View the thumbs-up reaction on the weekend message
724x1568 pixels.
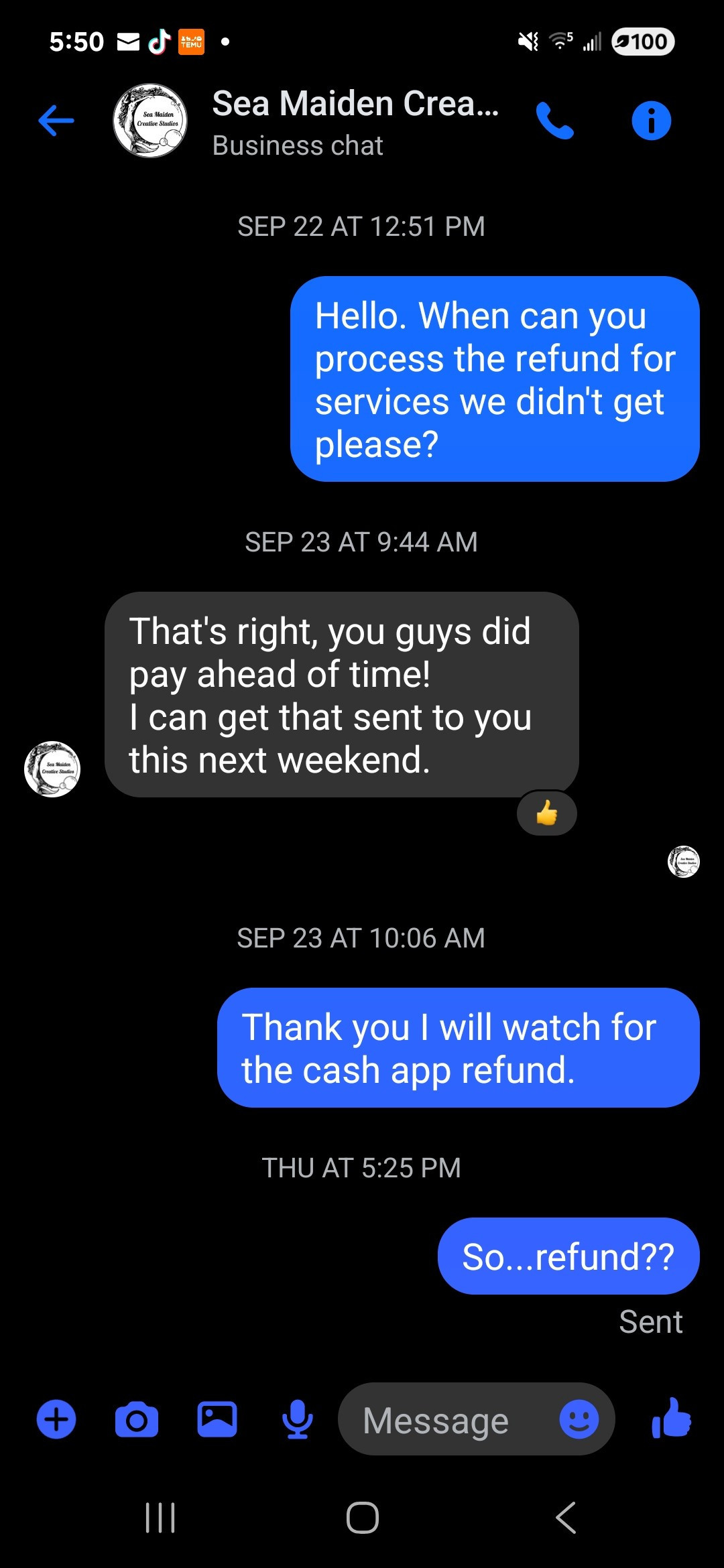tap(547, 813)
